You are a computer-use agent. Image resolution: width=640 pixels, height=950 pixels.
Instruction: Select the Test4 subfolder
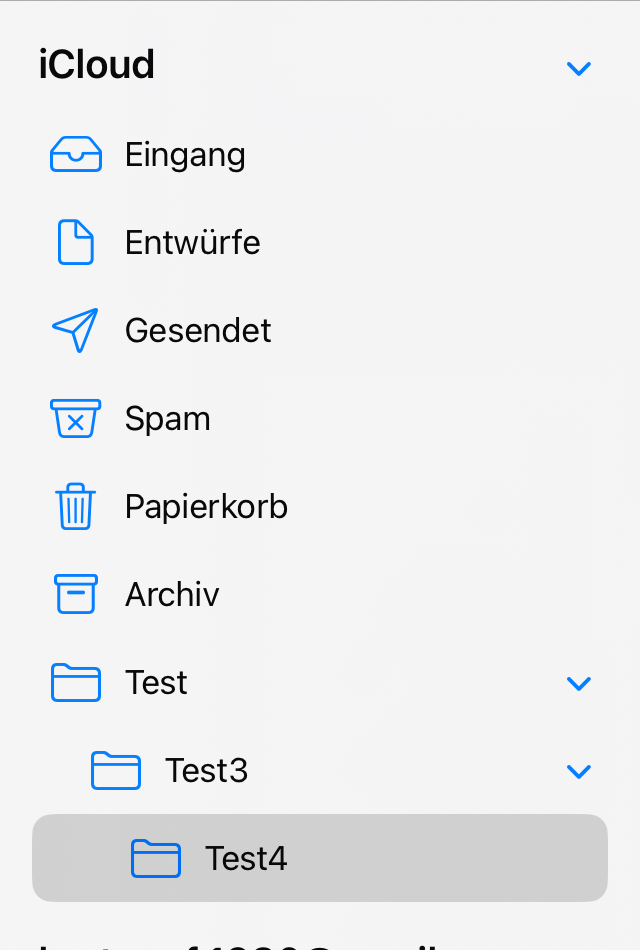(246, 859)
